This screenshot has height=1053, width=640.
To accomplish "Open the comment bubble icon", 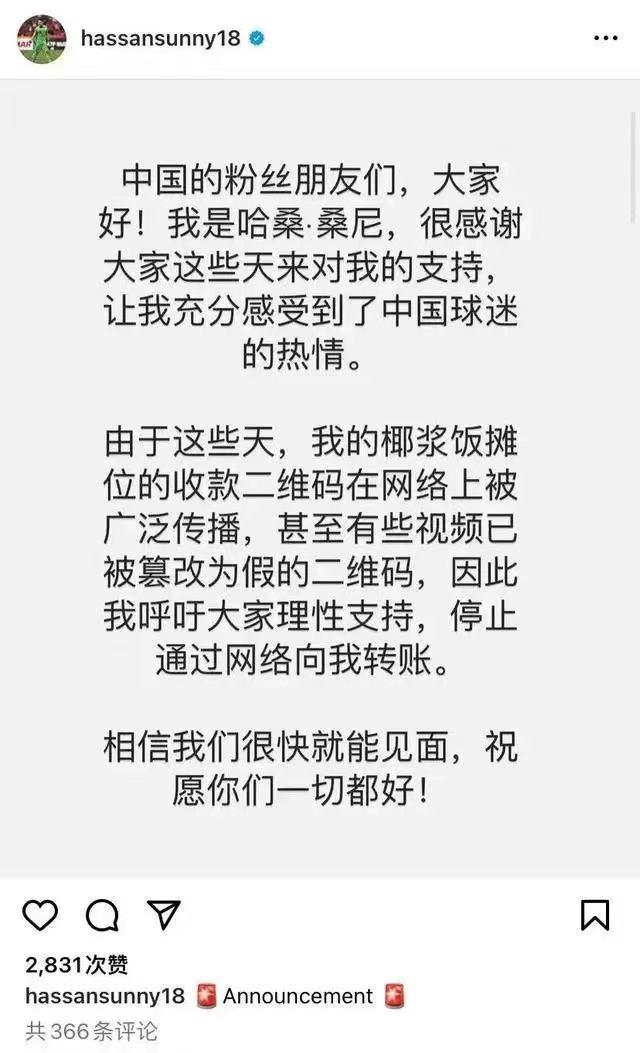I will pyautogui.click(x=102, y=915).
